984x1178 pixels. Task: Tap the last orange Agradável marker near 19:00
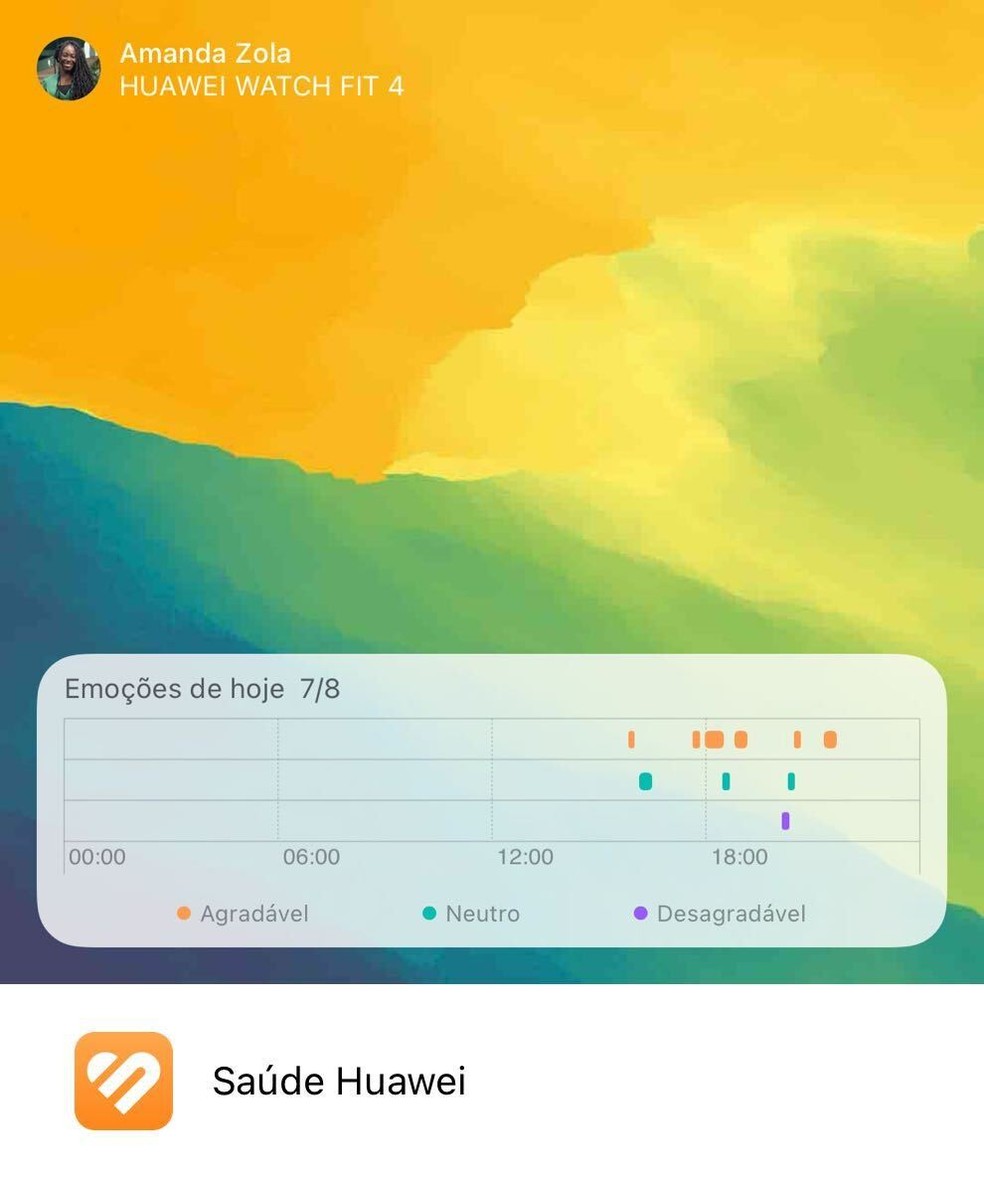832,740
